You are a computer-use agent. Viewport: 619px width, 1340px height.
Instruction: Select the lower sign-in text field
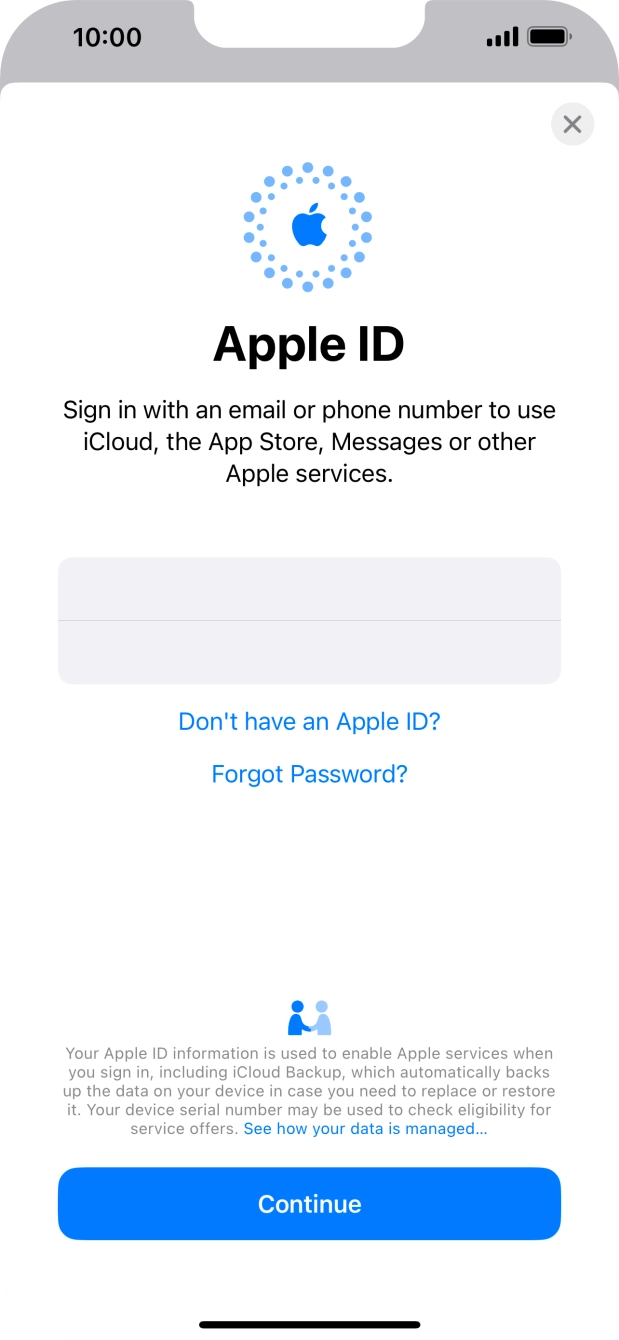[x=309, y=652]
